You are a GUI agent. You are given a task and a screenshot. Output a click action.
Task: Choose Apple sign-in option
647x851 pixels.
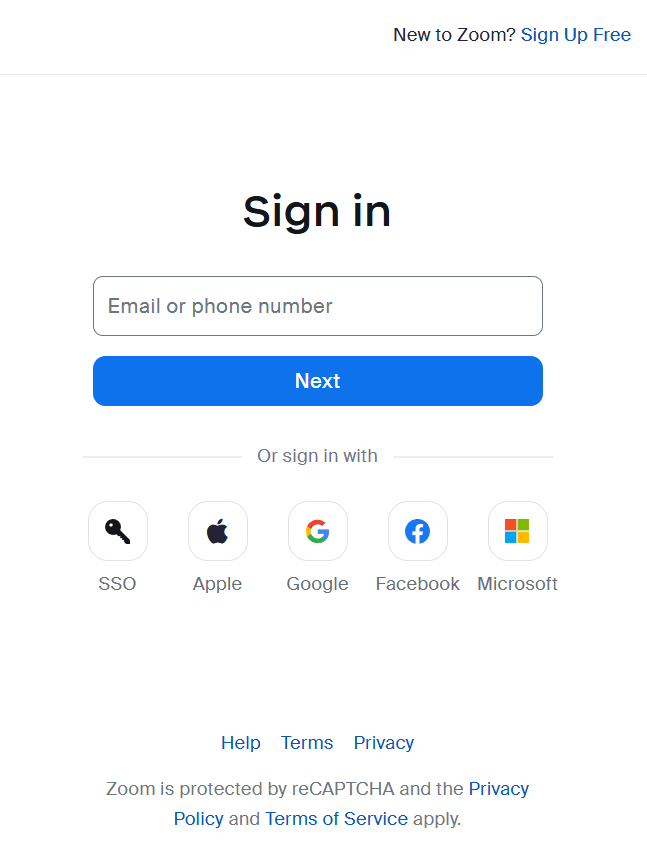click(218, 531)
